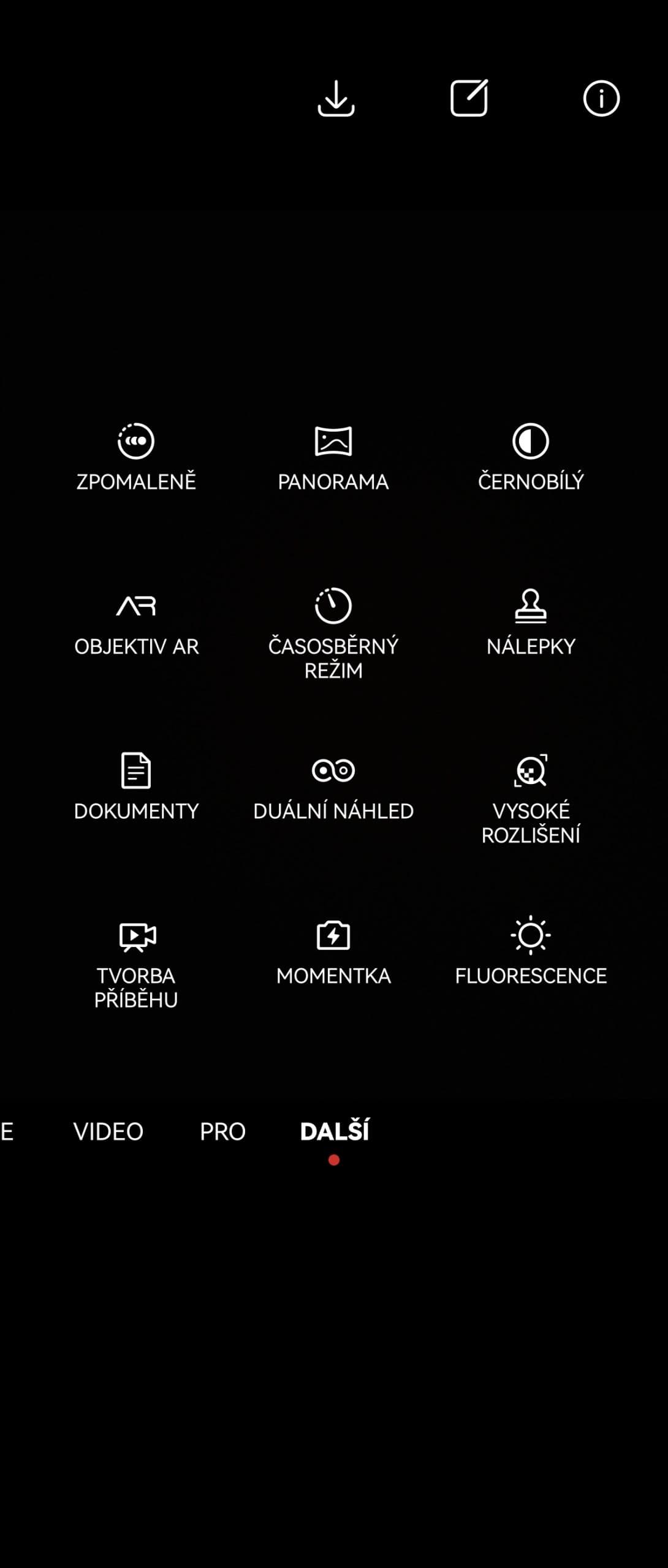
Task: Select the Zpomaleně mode
Action: pyautogui.click(x=136, y=458)
